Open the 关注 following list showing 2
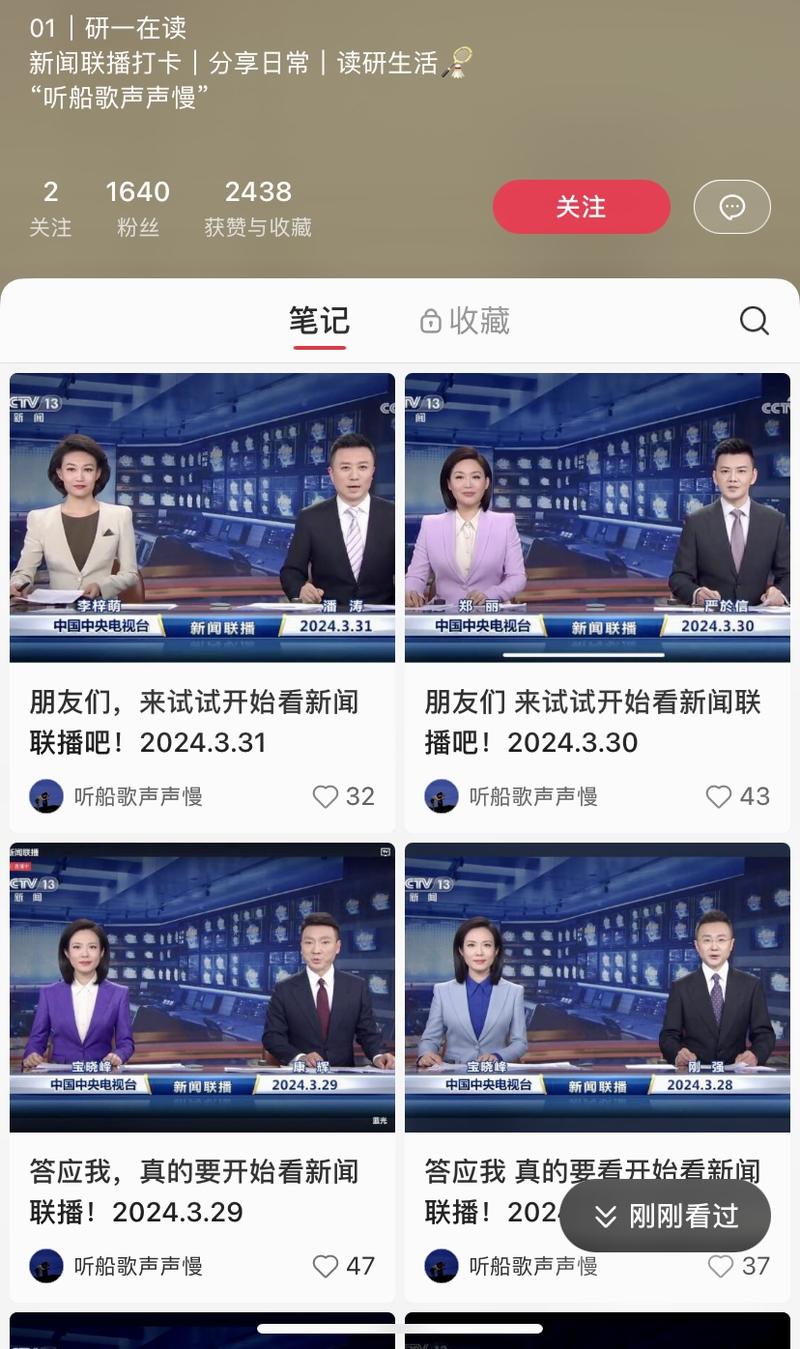 [x=51, y=205]
